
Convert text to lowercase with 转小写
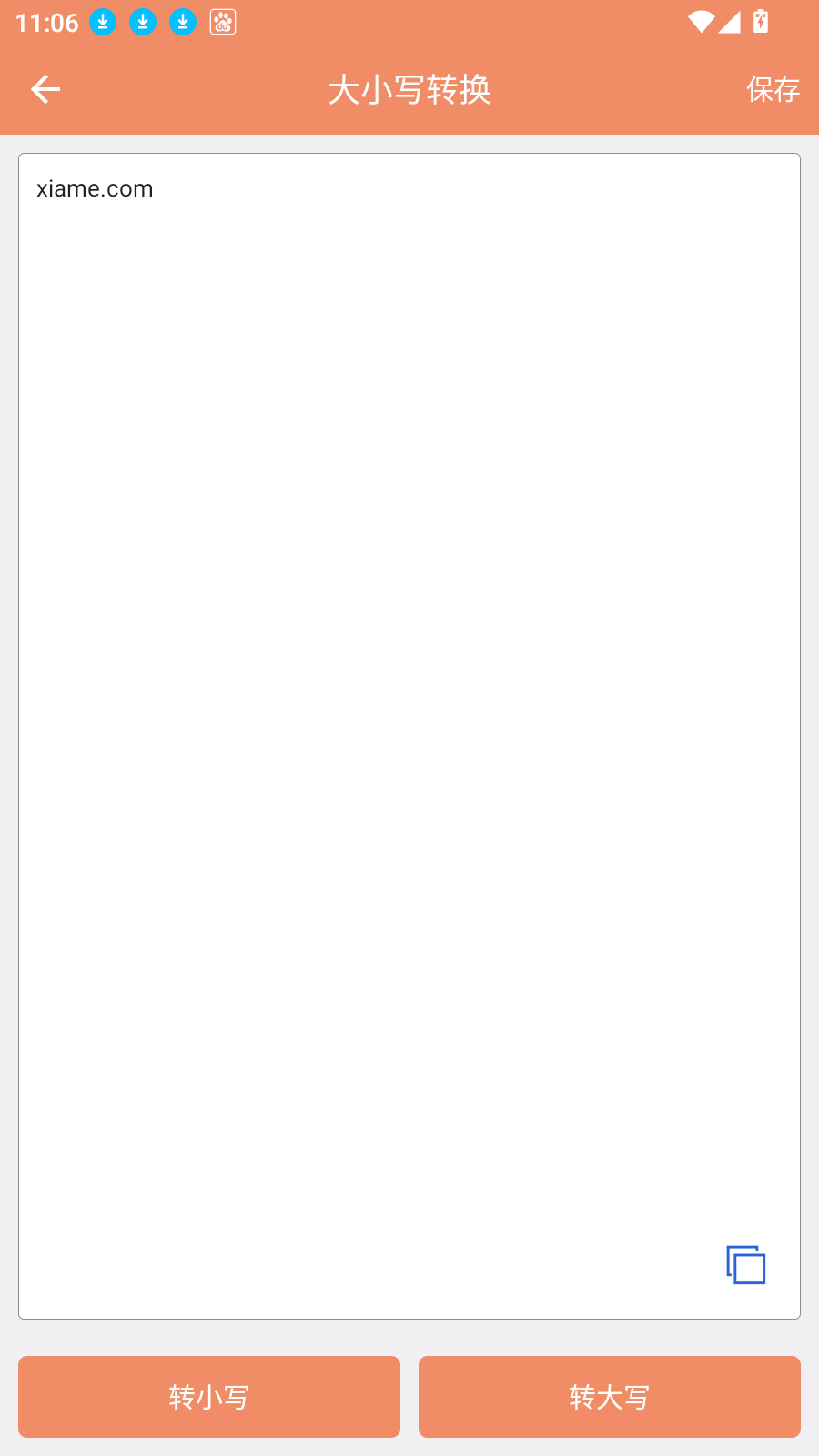209,1397
